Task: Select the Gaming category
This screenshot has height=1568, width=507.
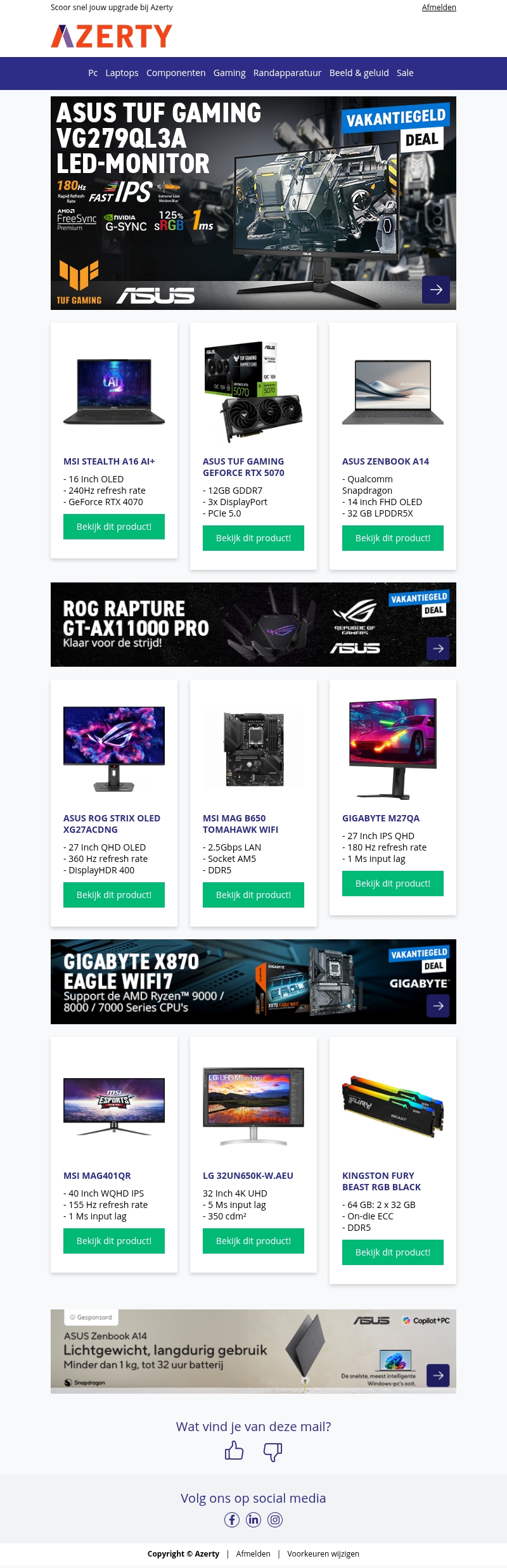Action: pos(229,73)
